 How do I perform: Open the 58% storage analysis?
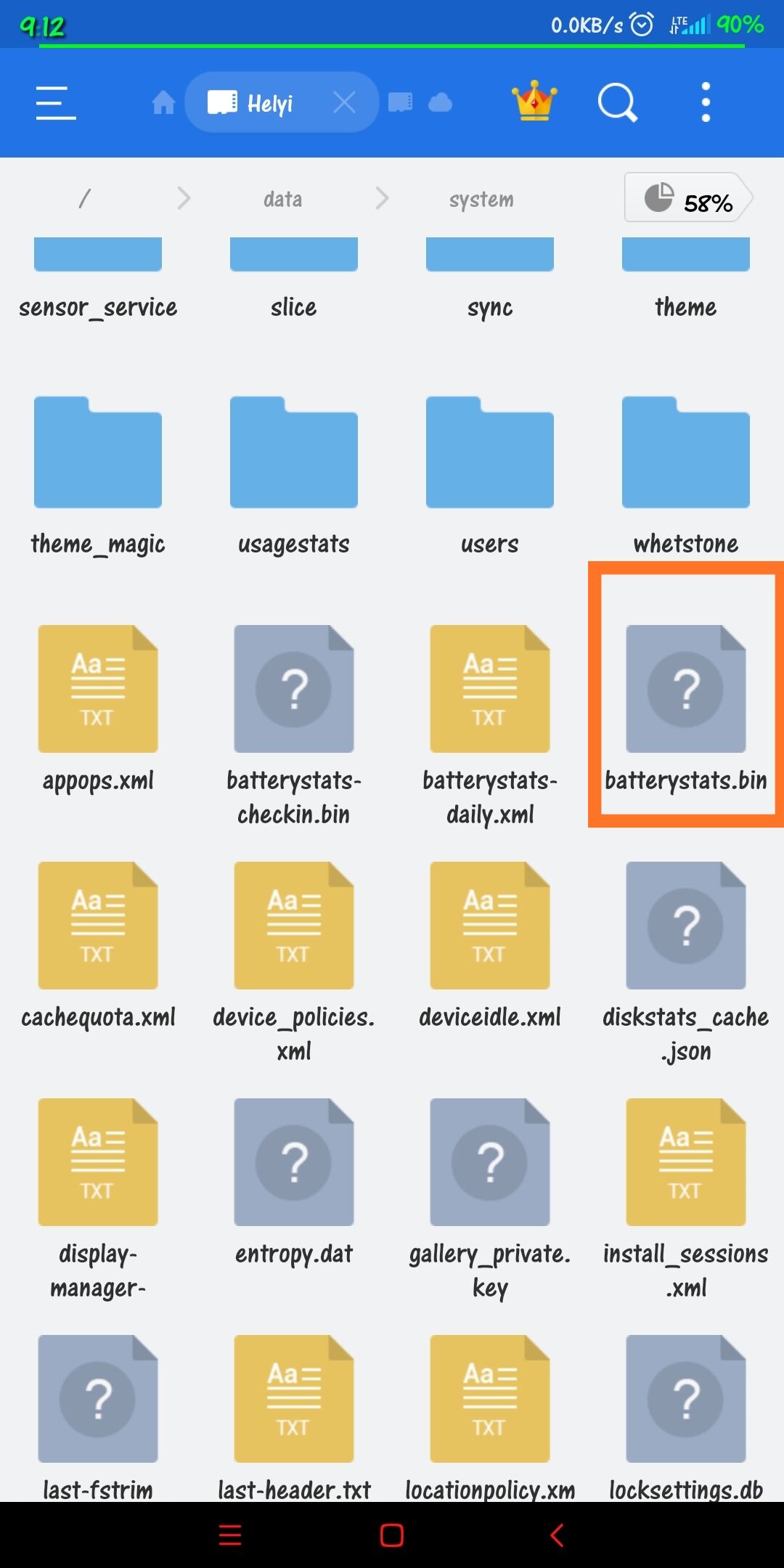687,198
